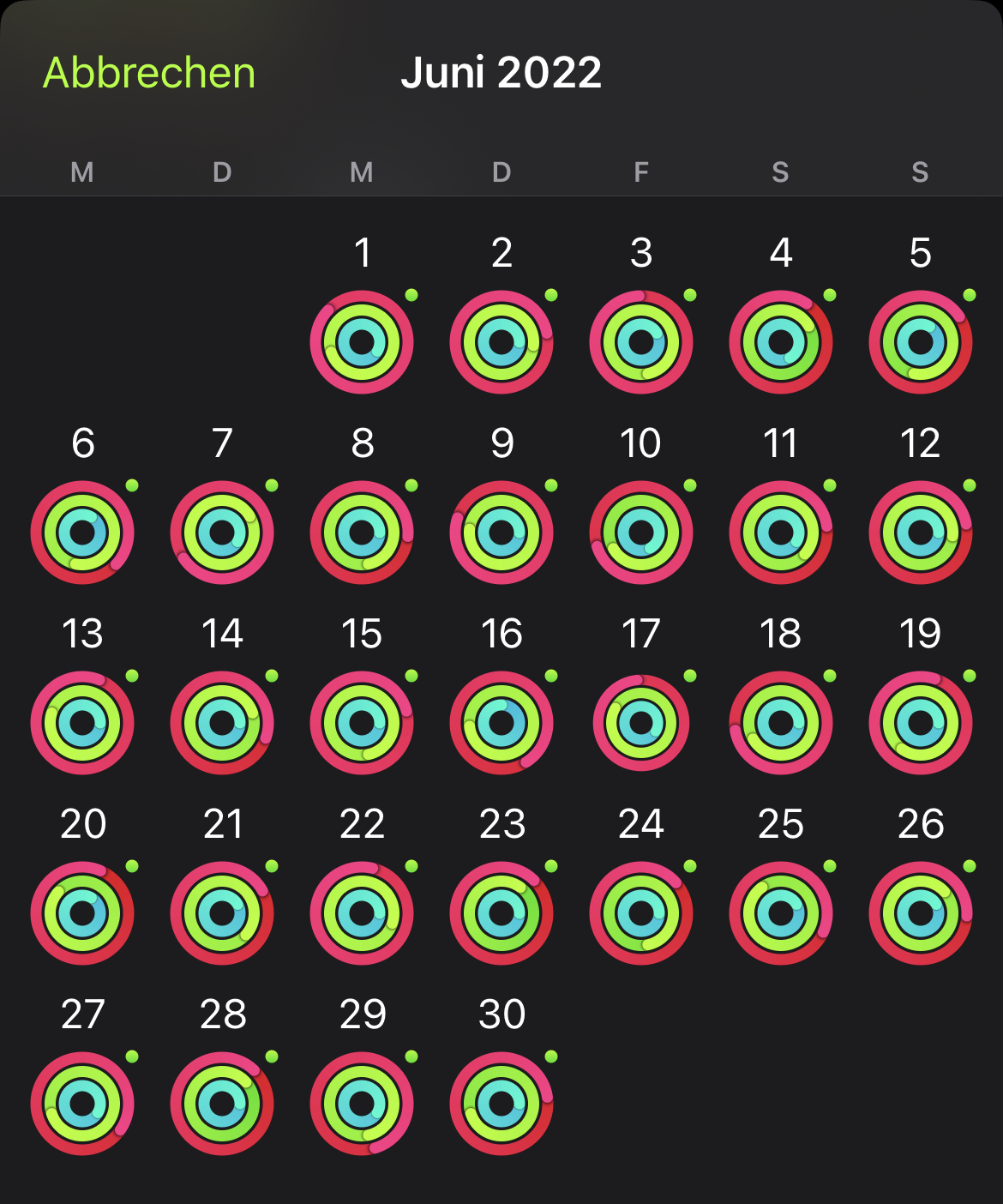The image size is (1003, 1204).
Task: Tap Abbrechen to cancel
Action: [x=149, y=73]
